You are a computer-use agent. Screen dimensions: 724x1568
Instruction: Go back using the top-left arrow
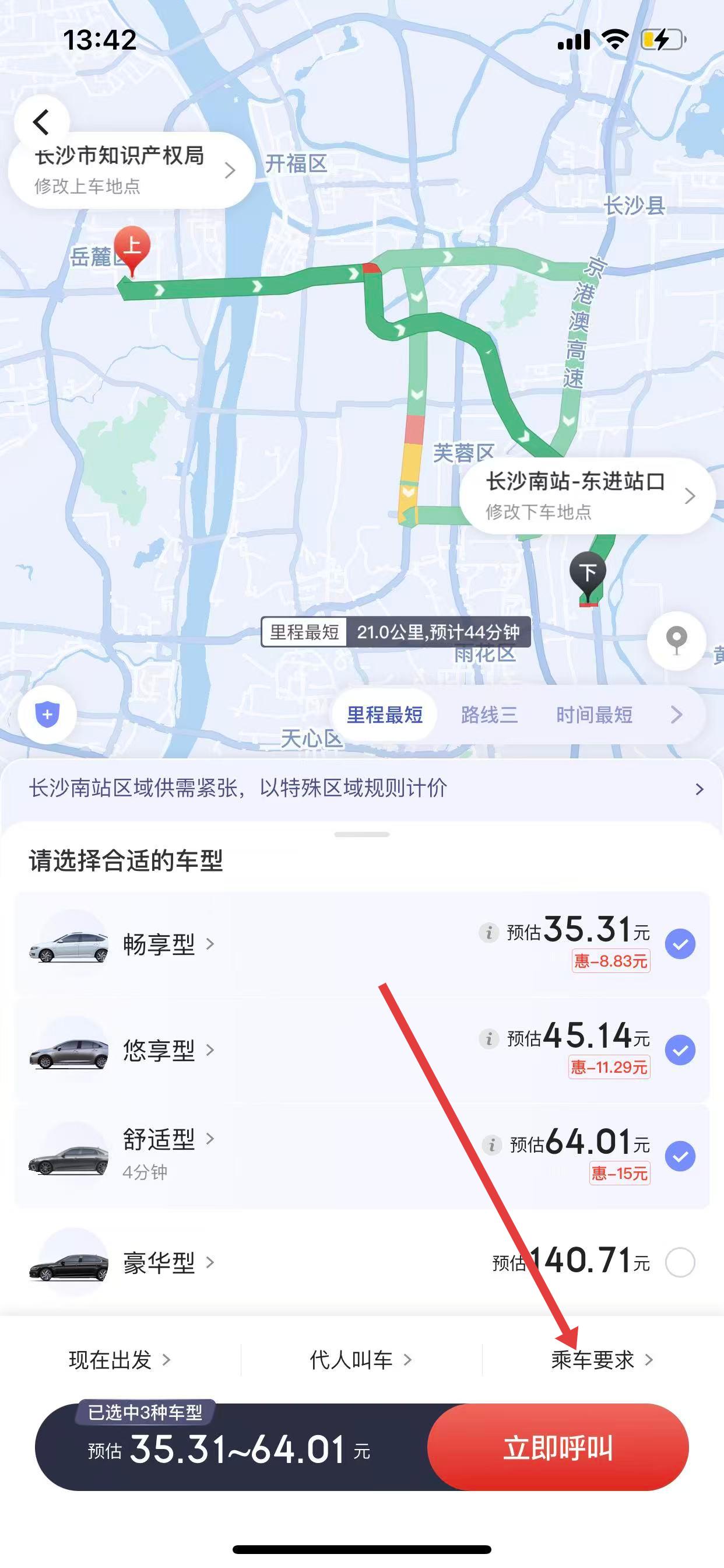pos(41,122)
